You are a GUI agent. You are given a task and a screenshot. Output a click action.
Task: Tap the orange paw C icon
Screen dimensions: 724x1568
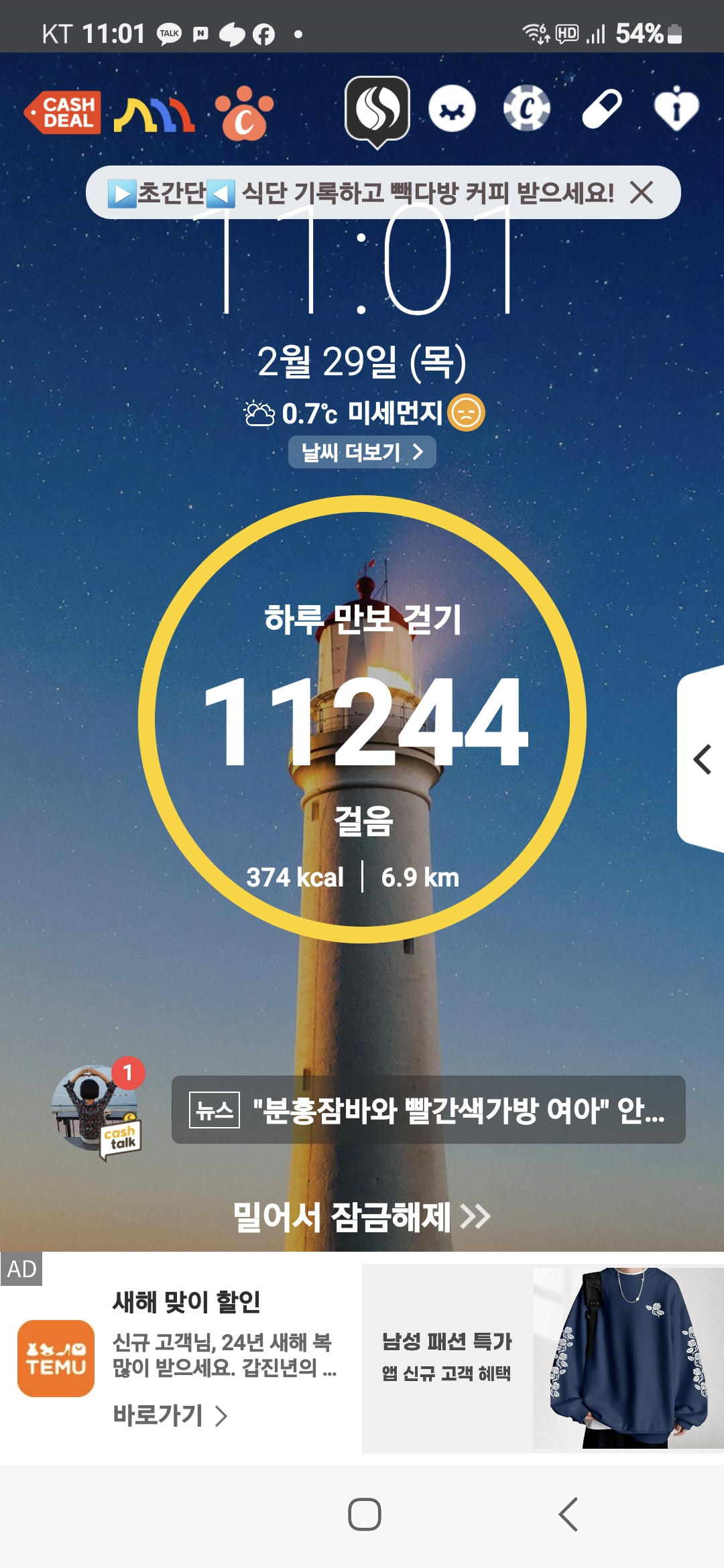point(244,113)
